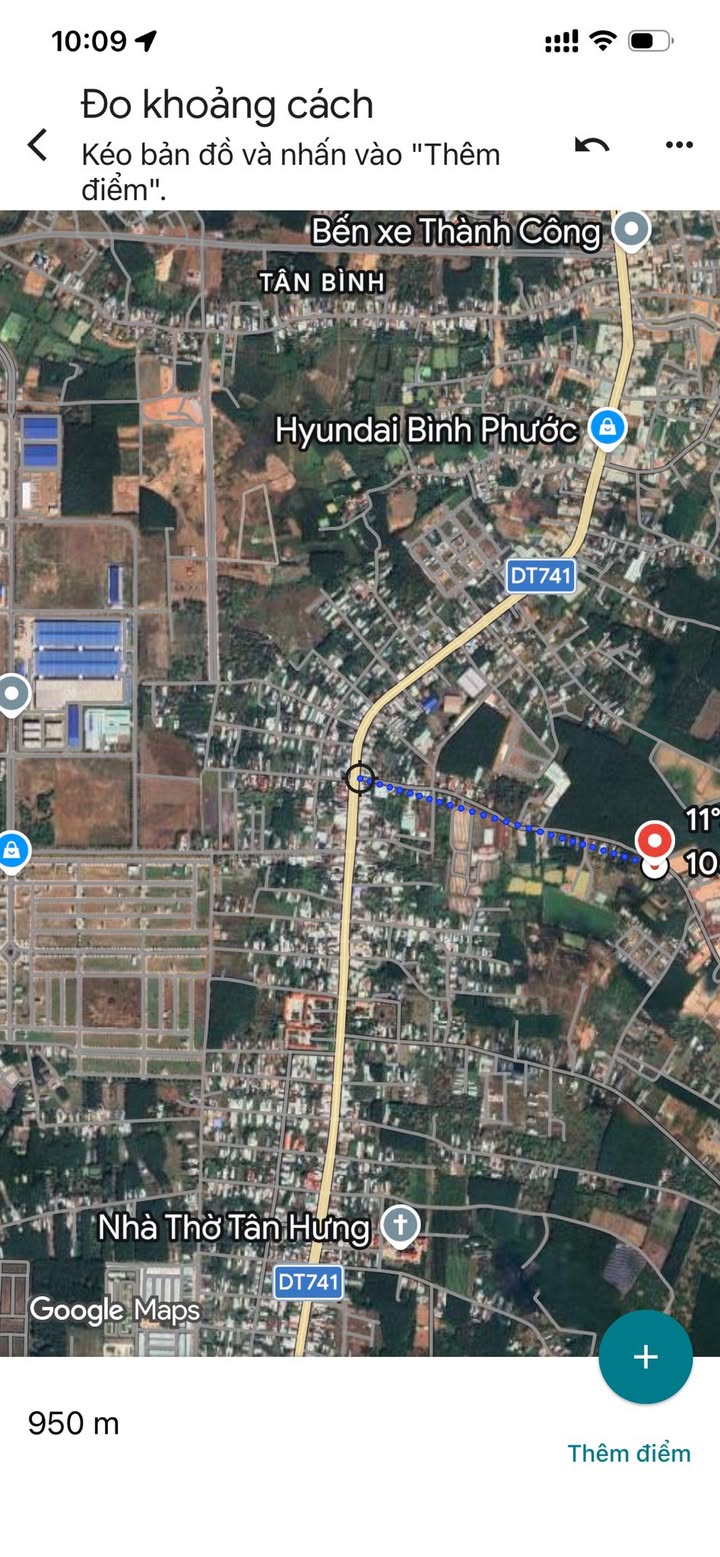
Task: Select the Thêm điểm label
Action: pos(629,1453)
